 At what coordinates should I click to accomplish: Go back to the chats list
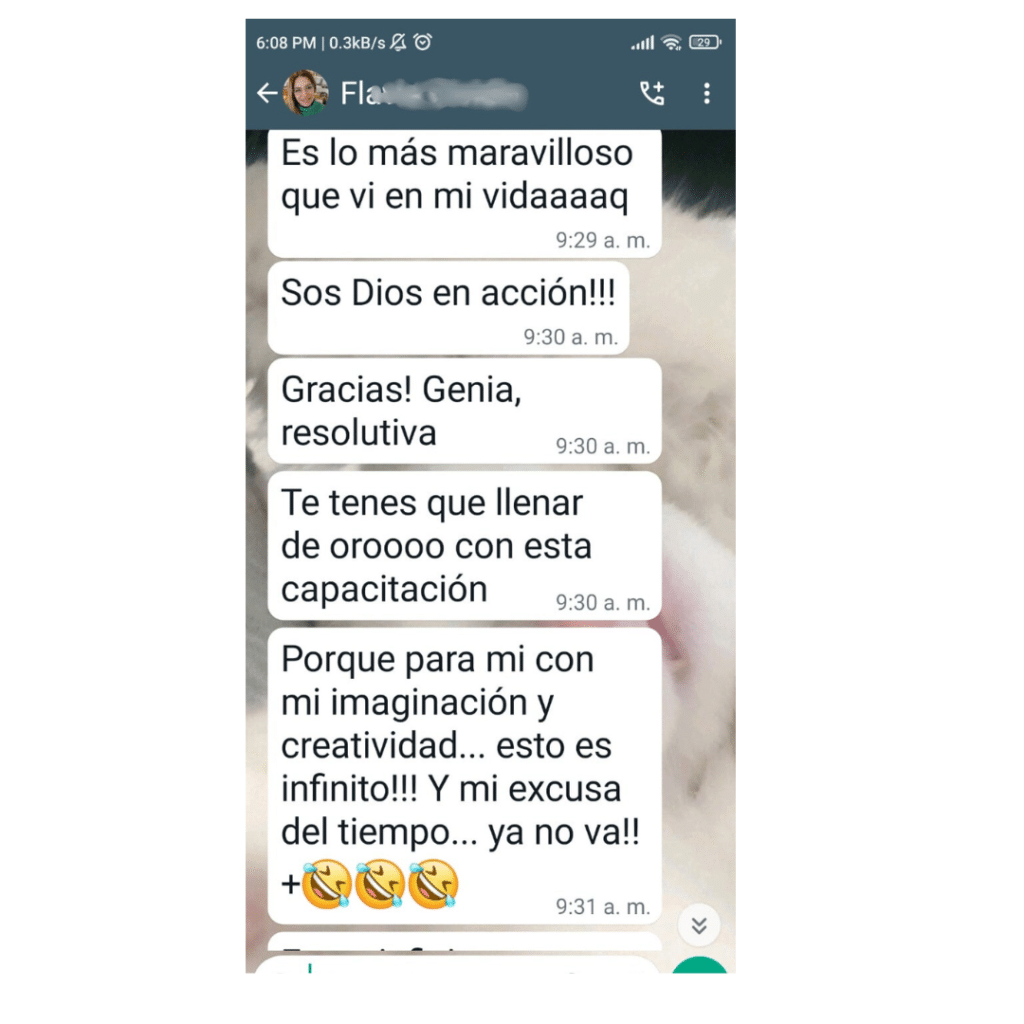pos(266,94)
